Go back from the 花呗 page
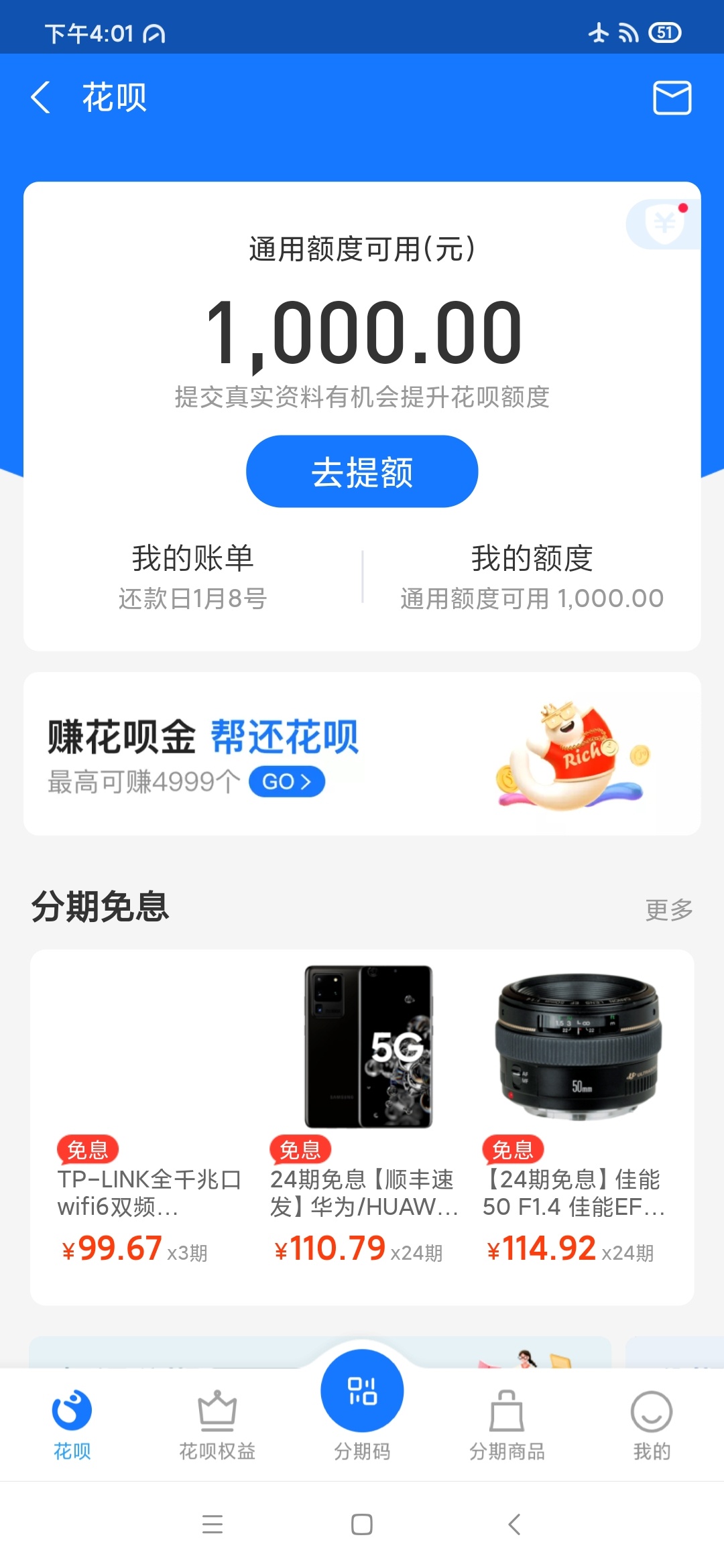Viewport: 724px width, 1568px height. pyautogui.click(x=40, y=97)
